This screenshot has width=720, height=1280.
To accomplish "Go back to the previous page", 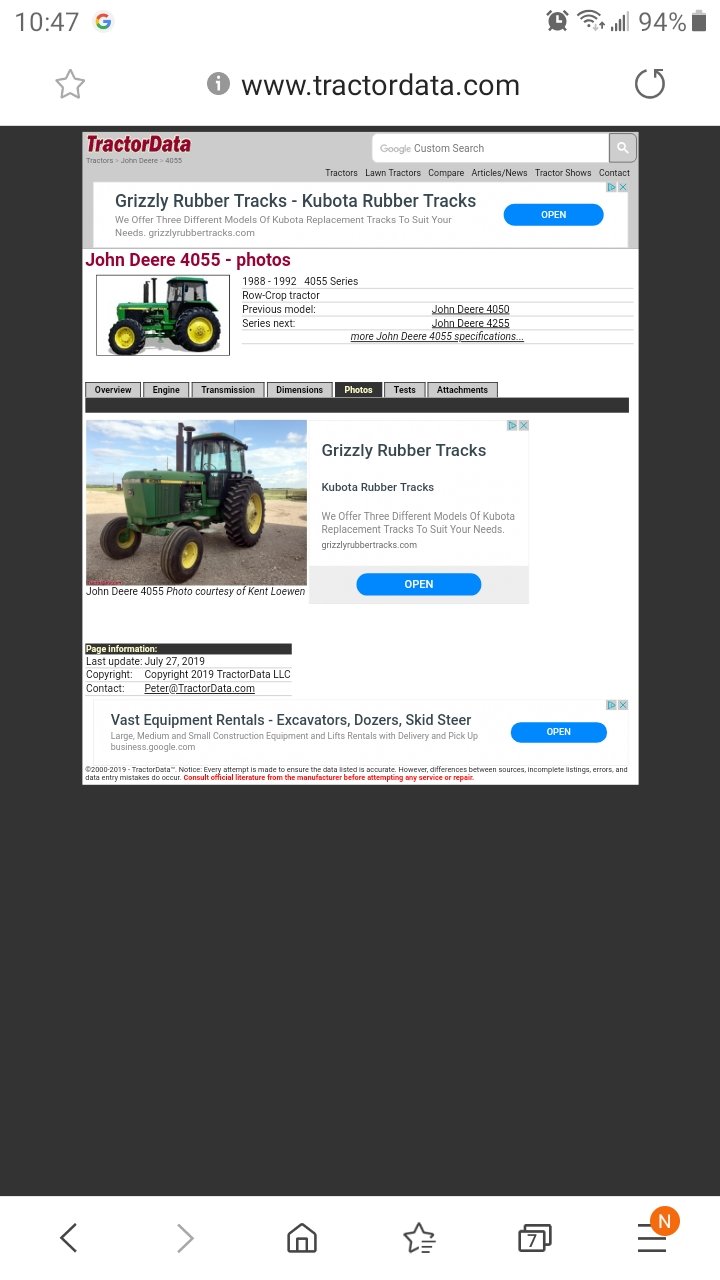I will tap(68, 1239).
